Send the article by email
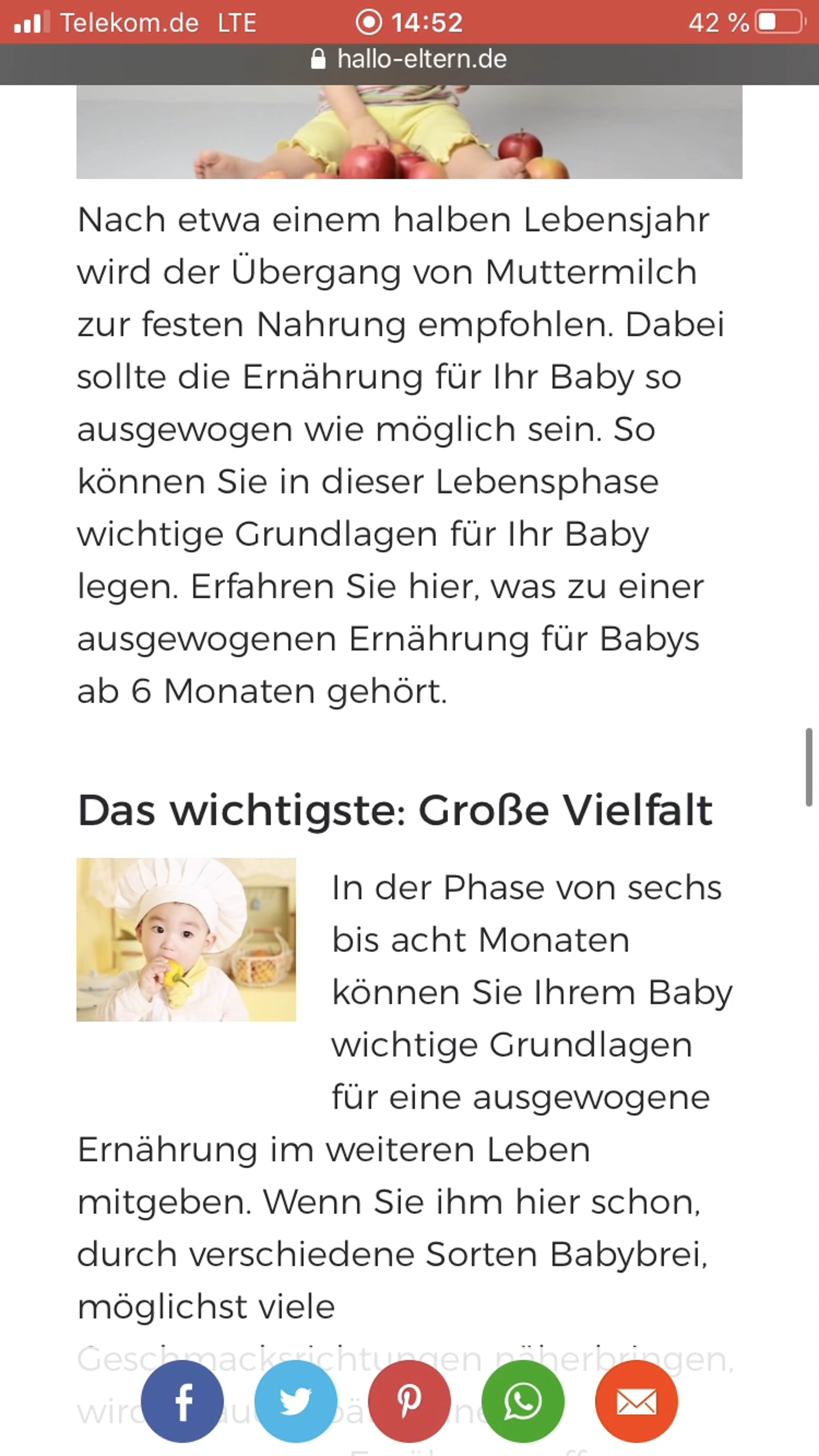819x1456 pixels. [x=637, y=1401]
